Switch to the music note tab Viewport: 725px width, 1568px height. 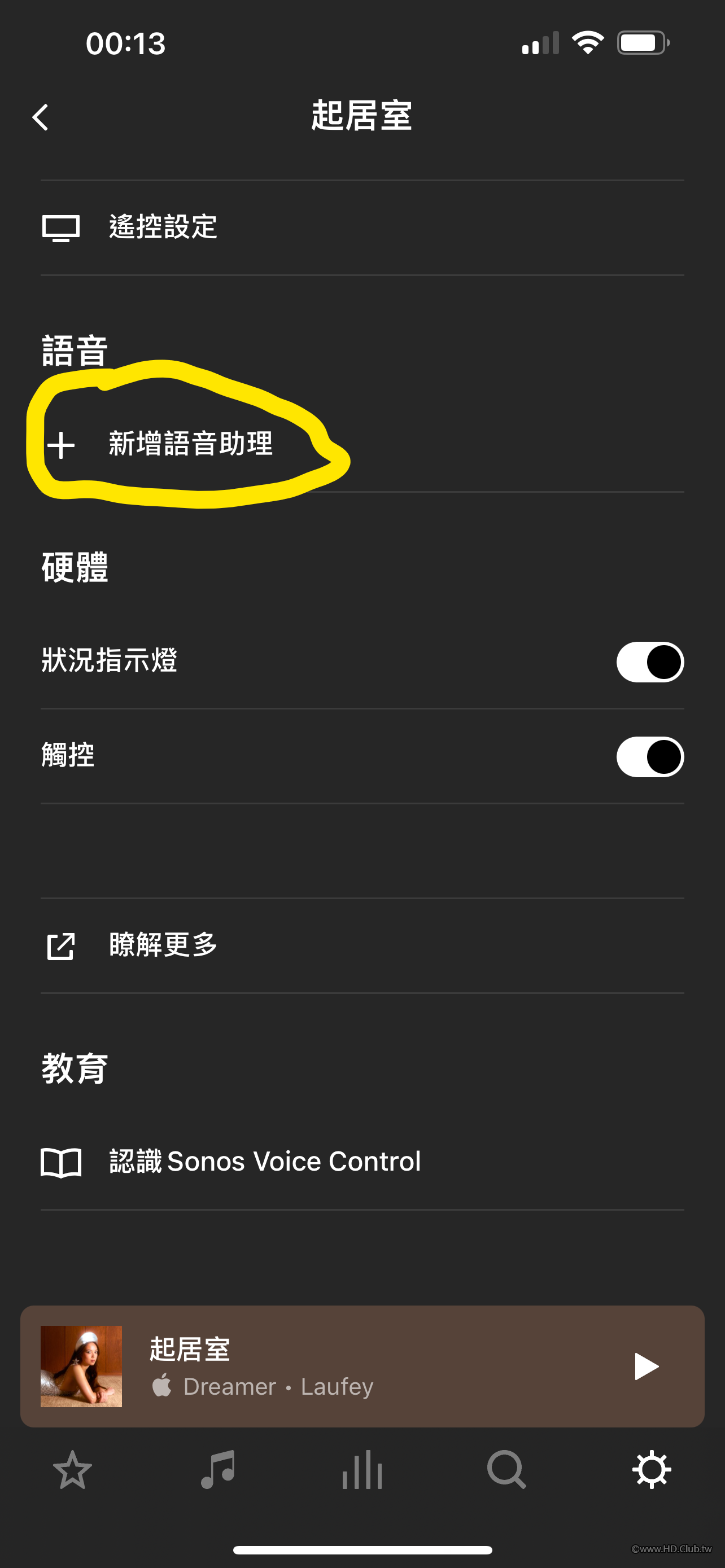point(217,1470)
